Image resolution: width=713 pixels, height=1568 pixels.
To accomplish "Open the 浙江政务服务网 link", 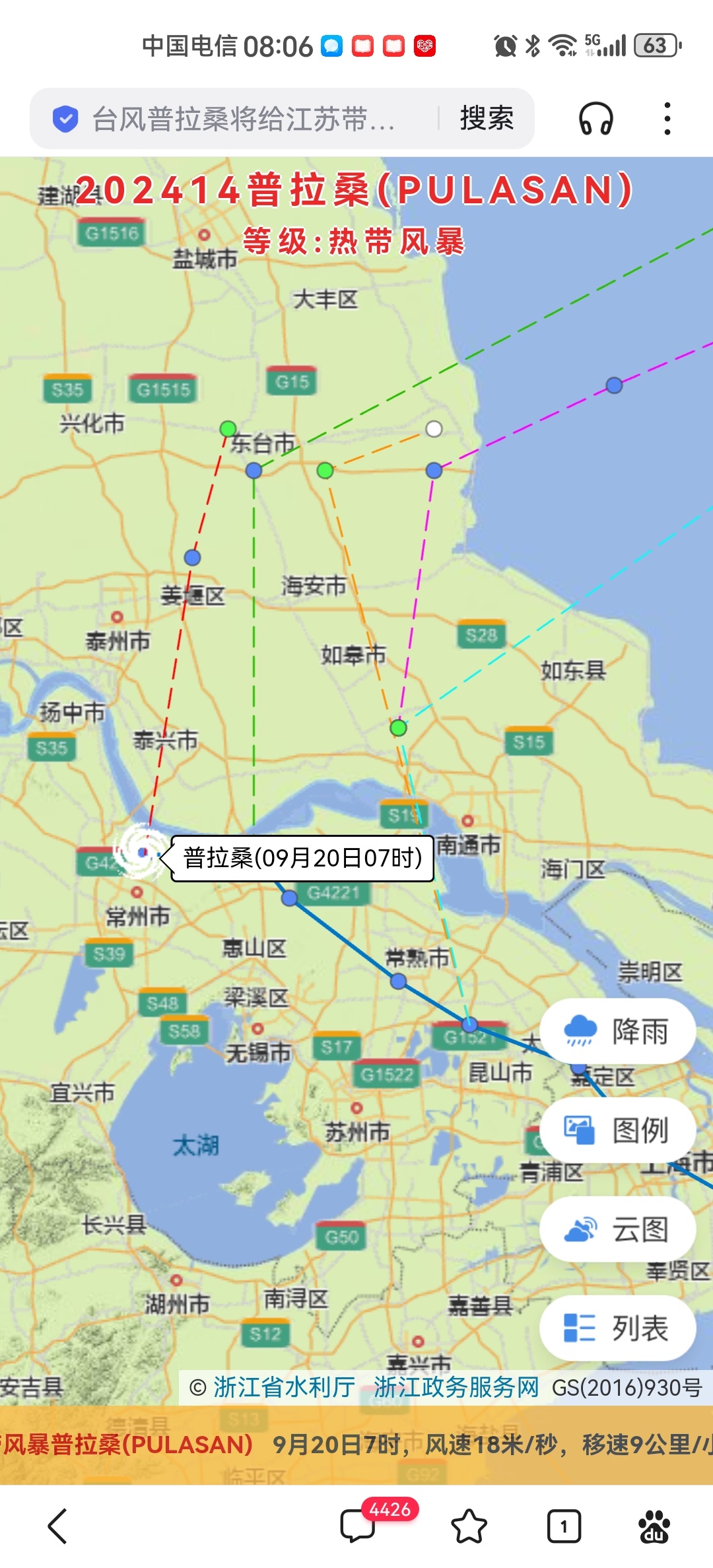I will (456, 1387).
